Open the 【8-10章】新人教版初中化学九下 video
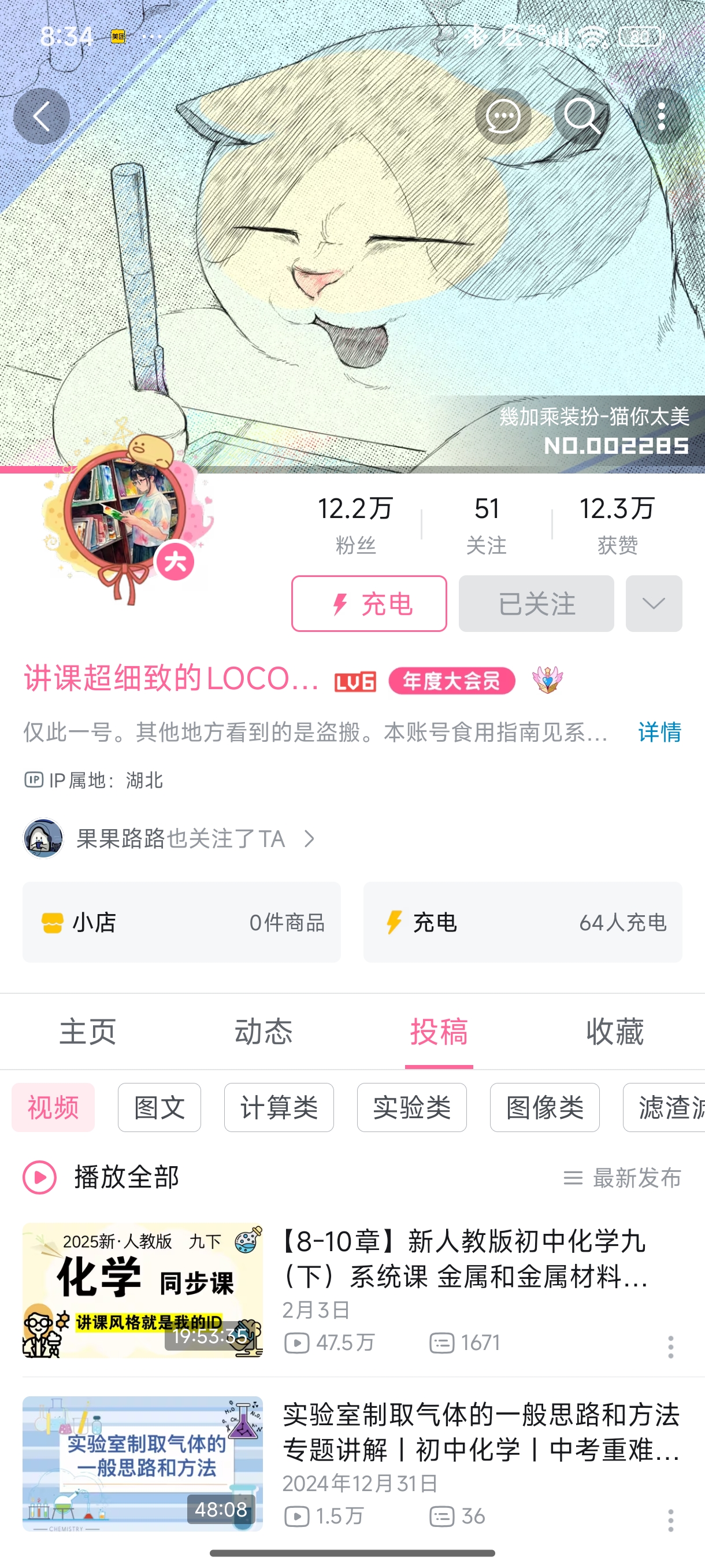The image size is (705, 1568). click(x=462, y=1259)
